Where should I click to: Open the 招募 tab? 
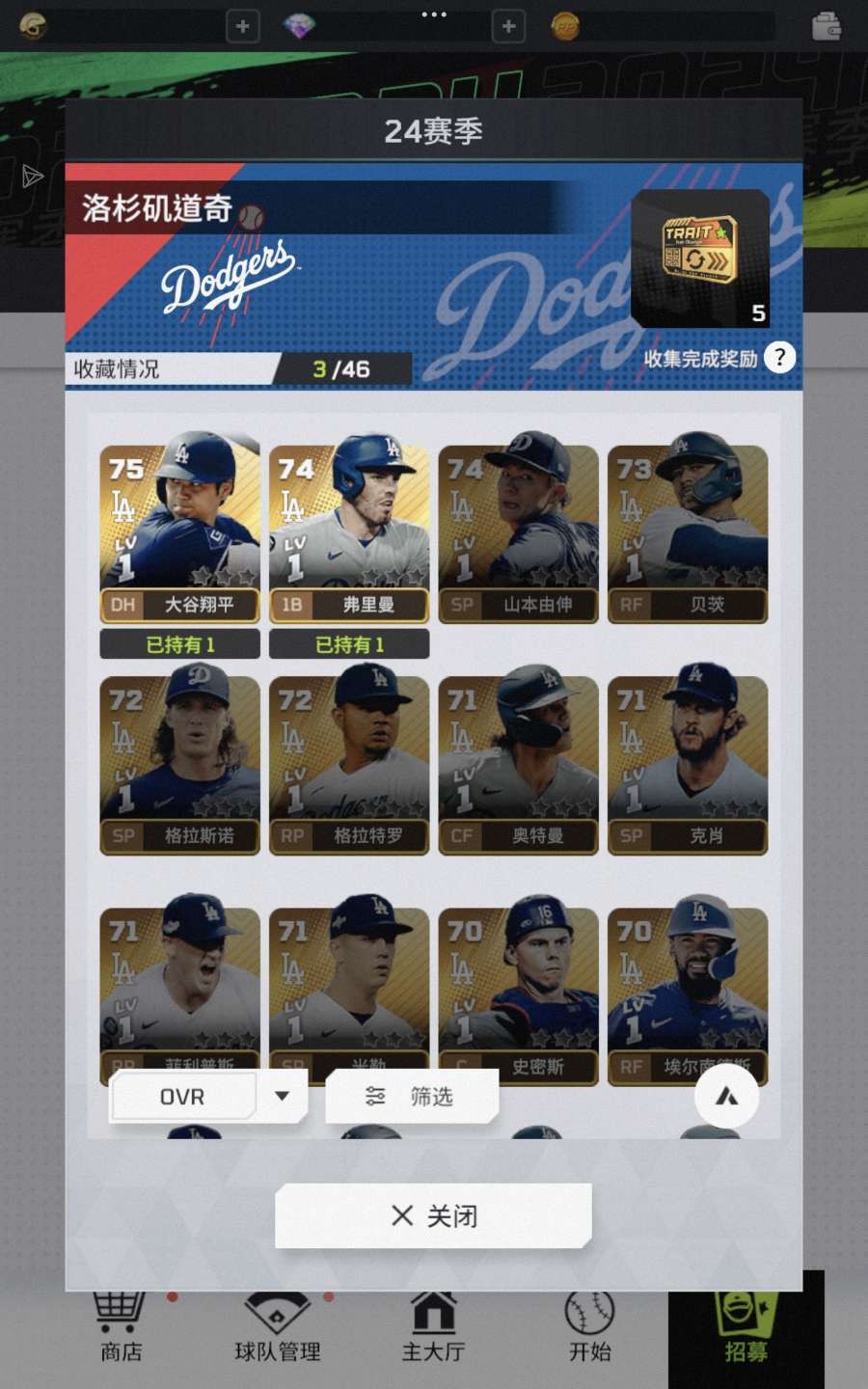(746, 1329)
